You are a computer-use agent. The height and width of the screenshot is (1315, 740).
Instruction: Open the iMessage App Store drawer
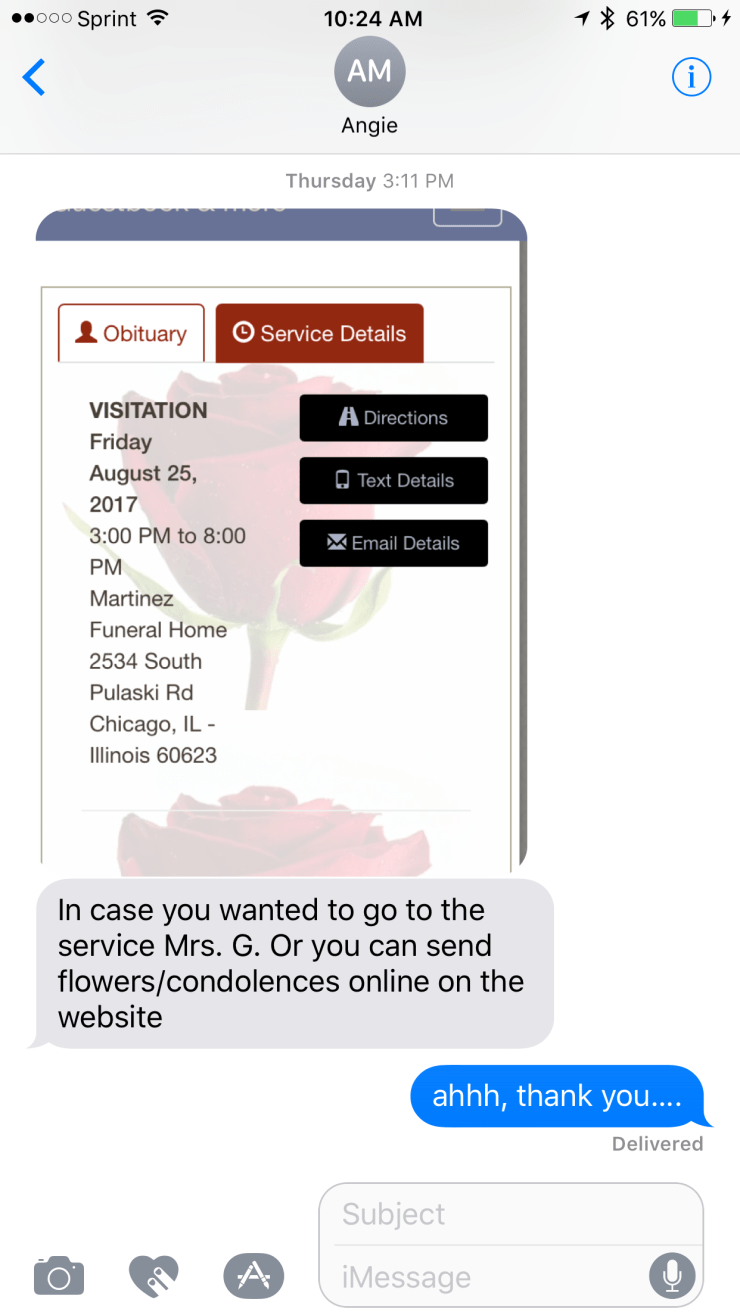tap(253, 1275)
